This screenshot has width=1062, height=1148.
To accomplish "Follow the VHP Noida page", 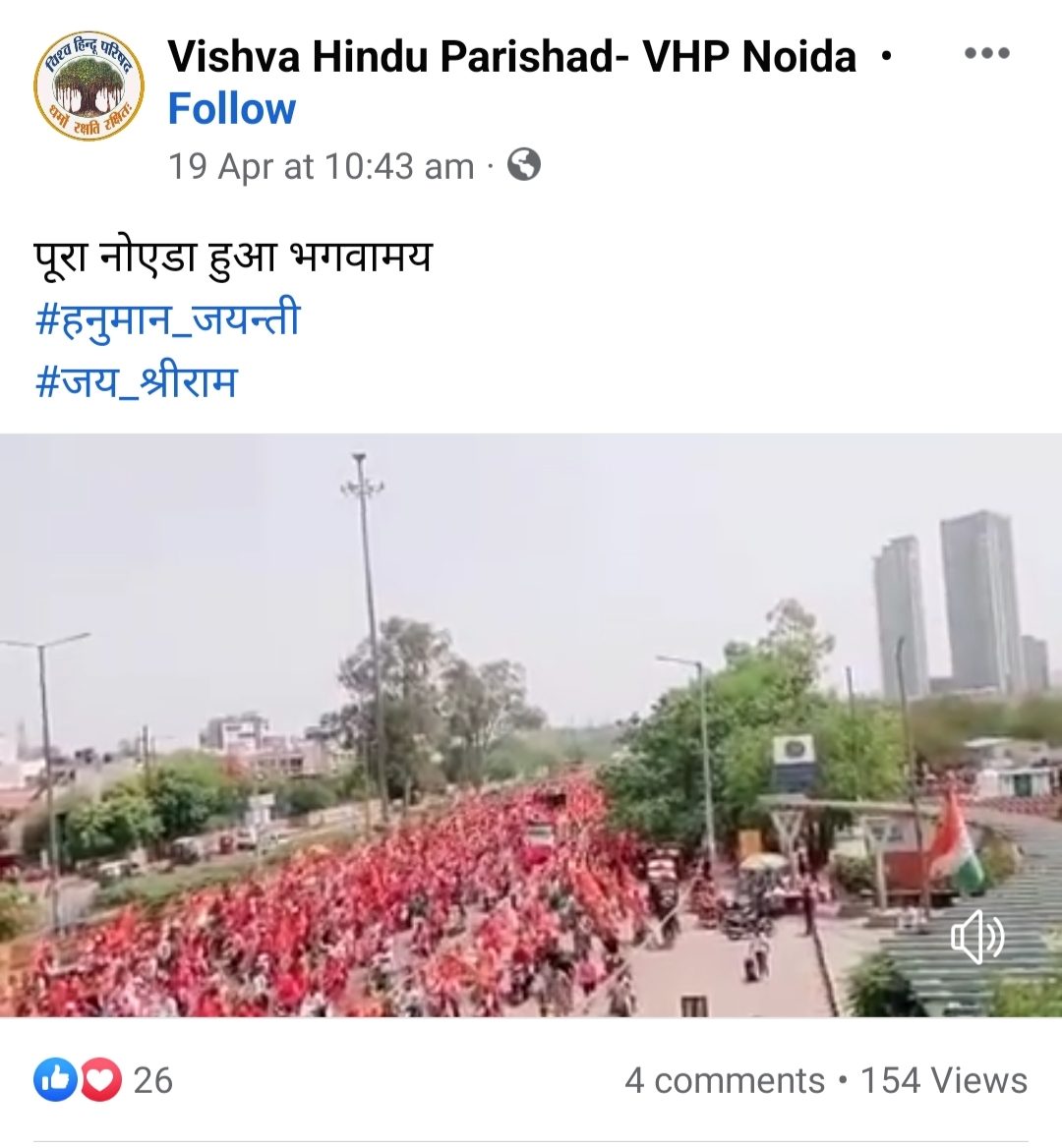I will click(231, 109).
